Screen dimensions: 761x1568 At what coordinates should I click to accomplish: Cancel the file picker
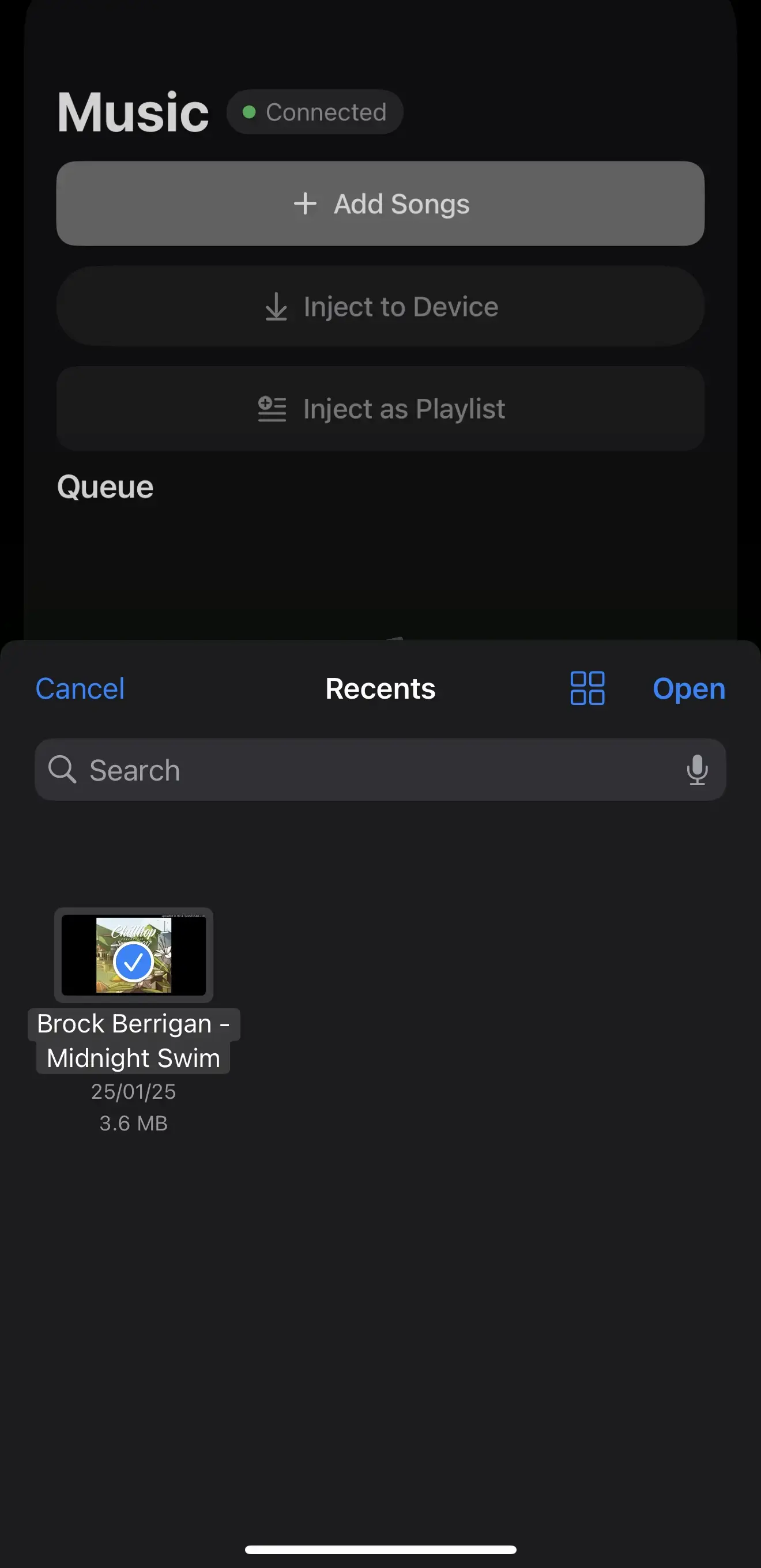80,688
